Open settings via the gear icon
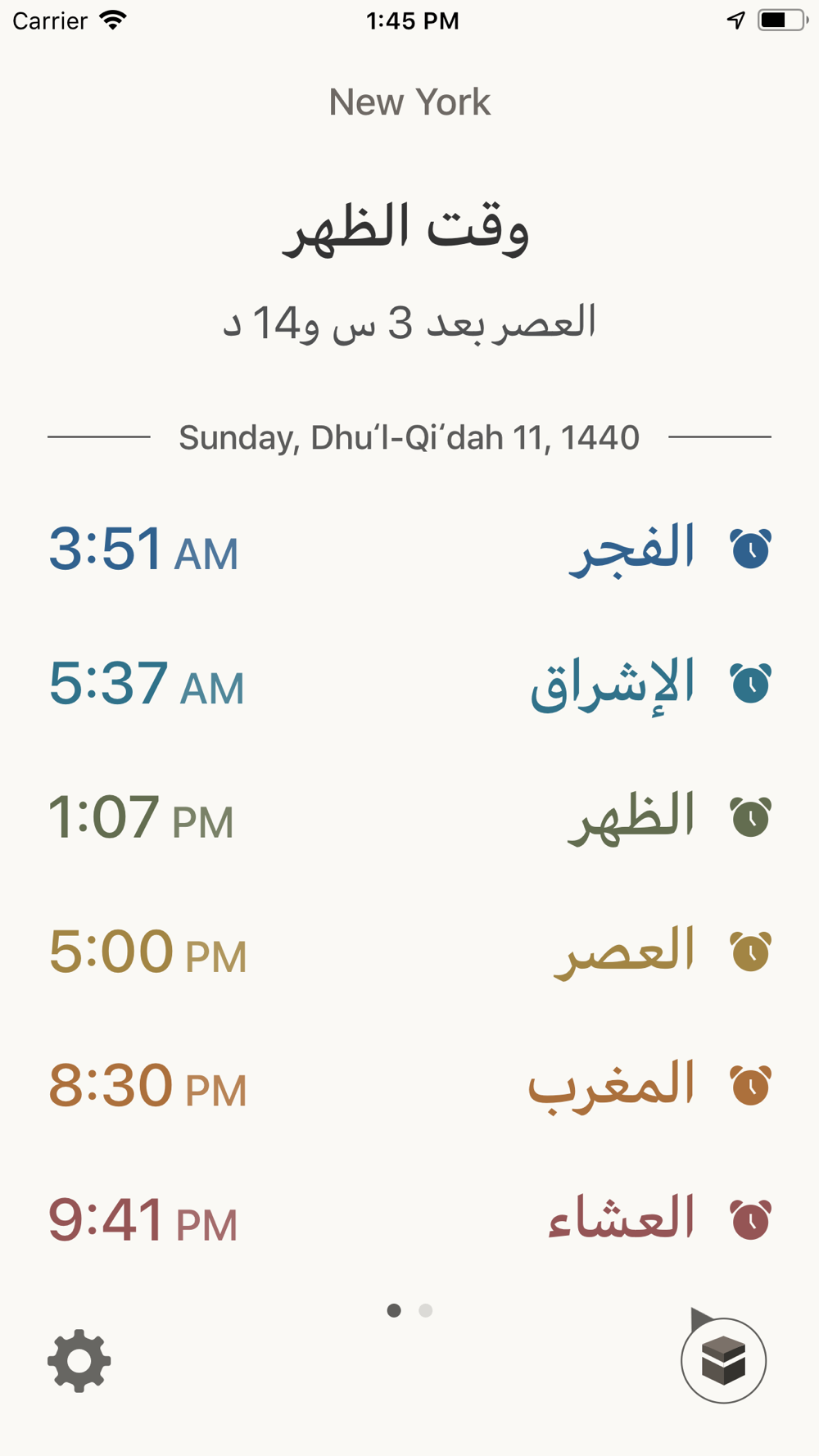This screenshot has width=819, height=1456. [x=79, y=1360]
